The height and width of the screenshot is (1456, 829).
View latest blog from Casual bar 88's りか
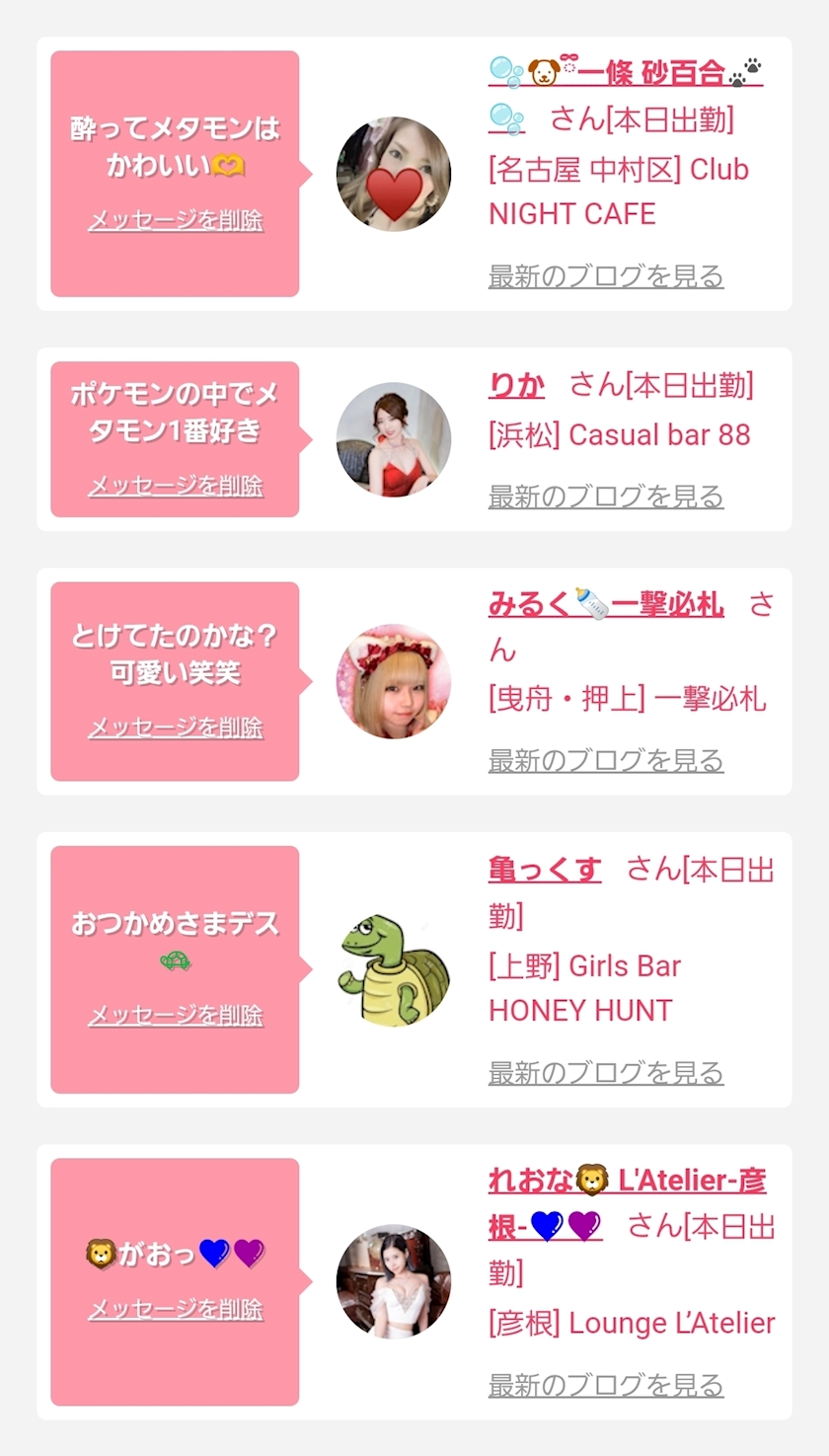coord(606,497)
